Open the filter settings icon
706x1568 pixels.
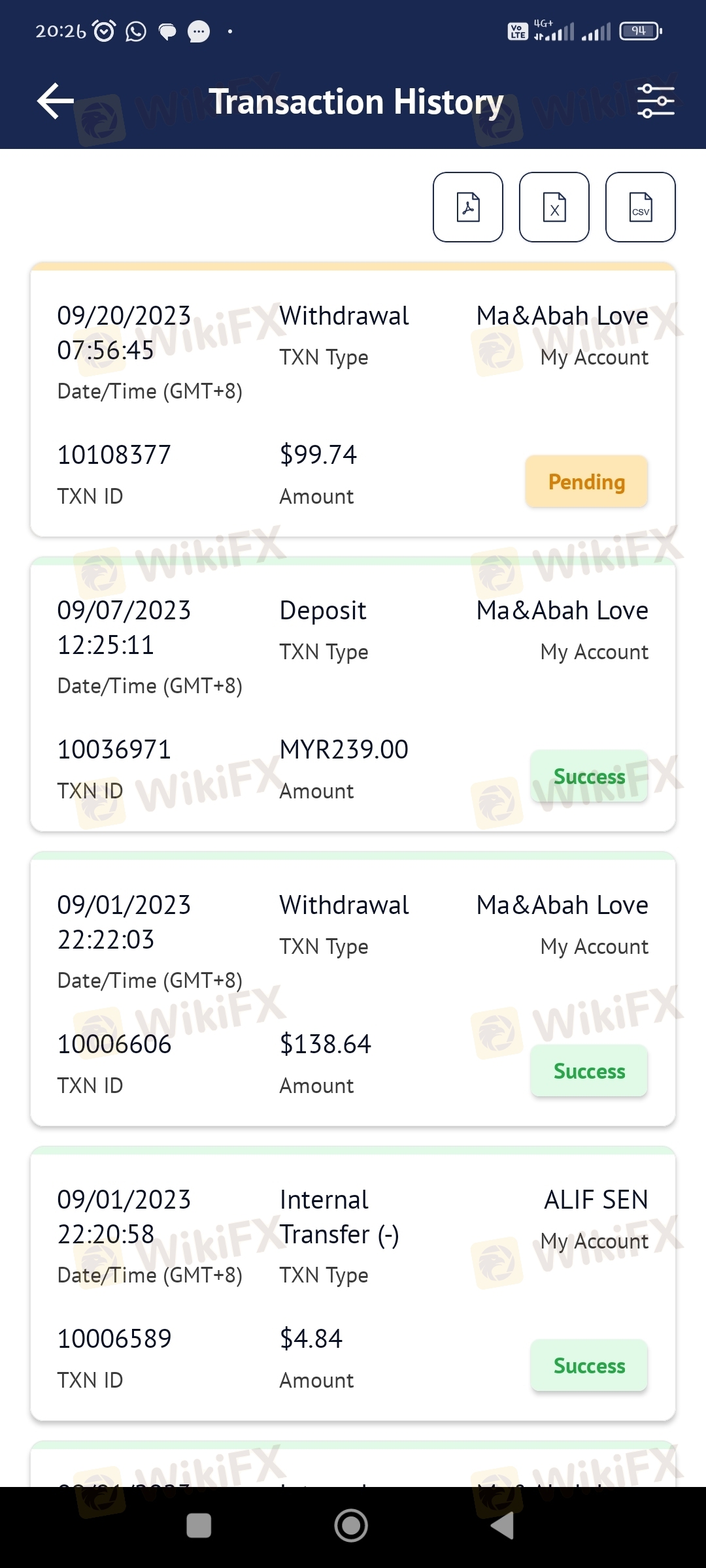656,101
